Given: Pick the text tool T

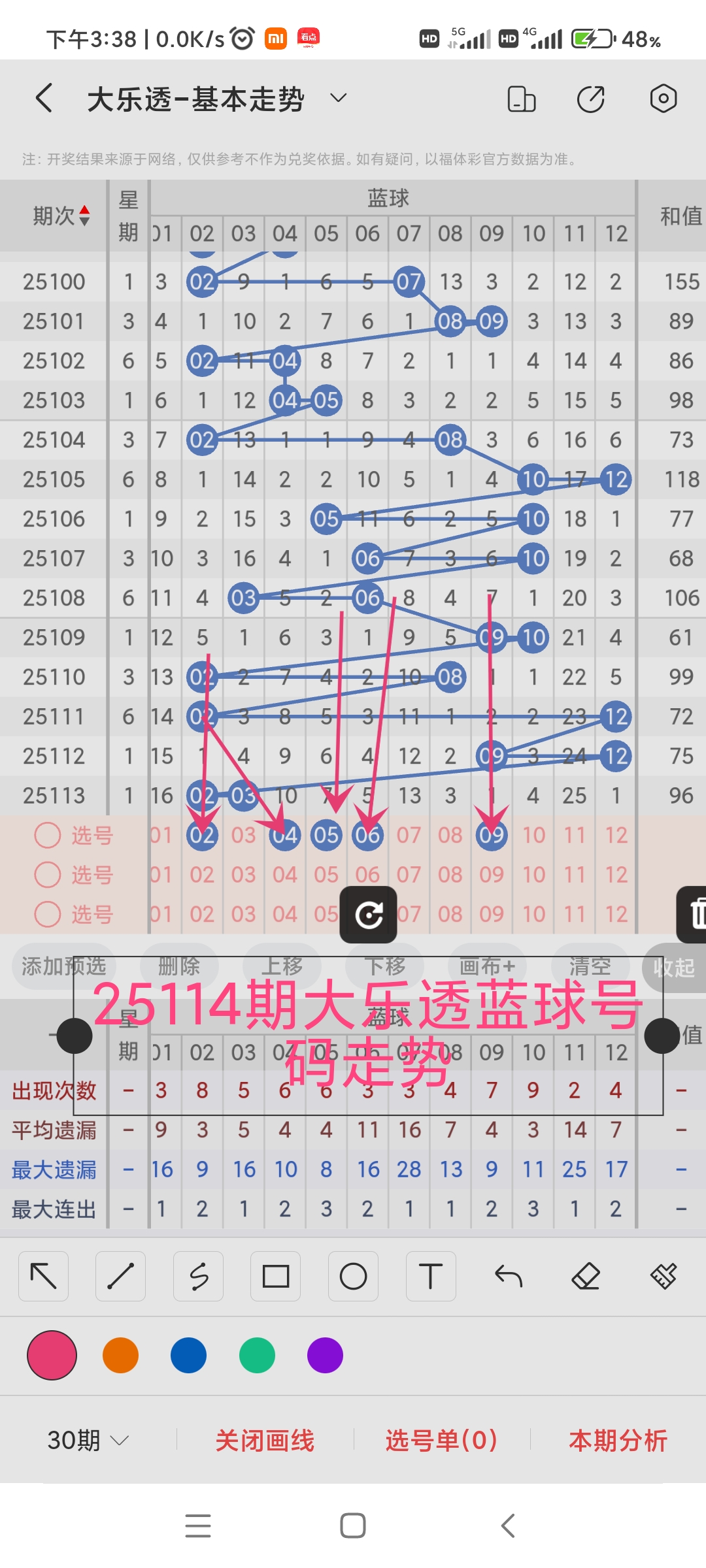Looking at the screenshot, I should click(430, 1276).
